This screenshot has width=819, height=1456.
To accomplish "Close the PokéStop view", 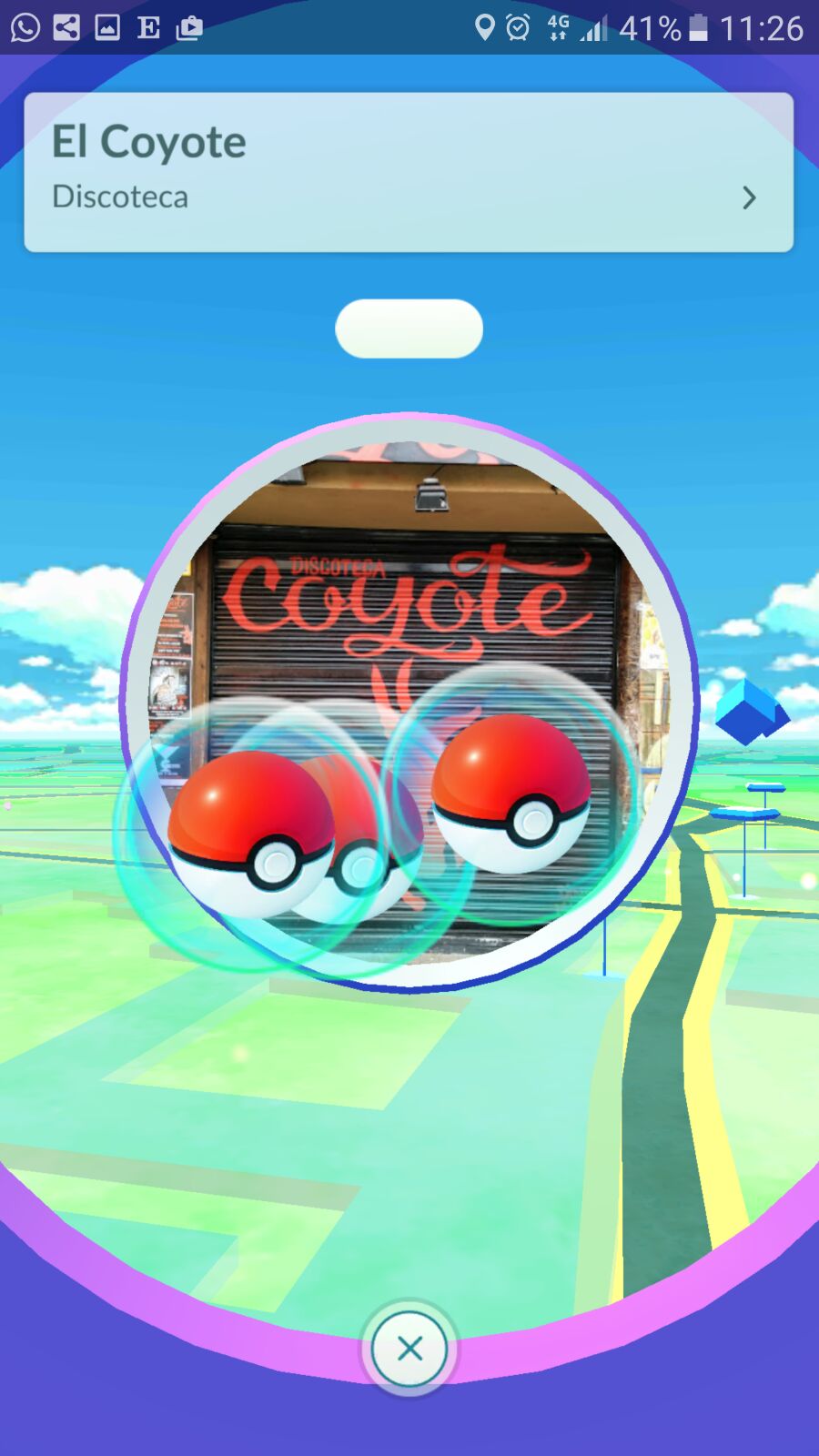I will pyautogui.click(x=409, y=1349).
